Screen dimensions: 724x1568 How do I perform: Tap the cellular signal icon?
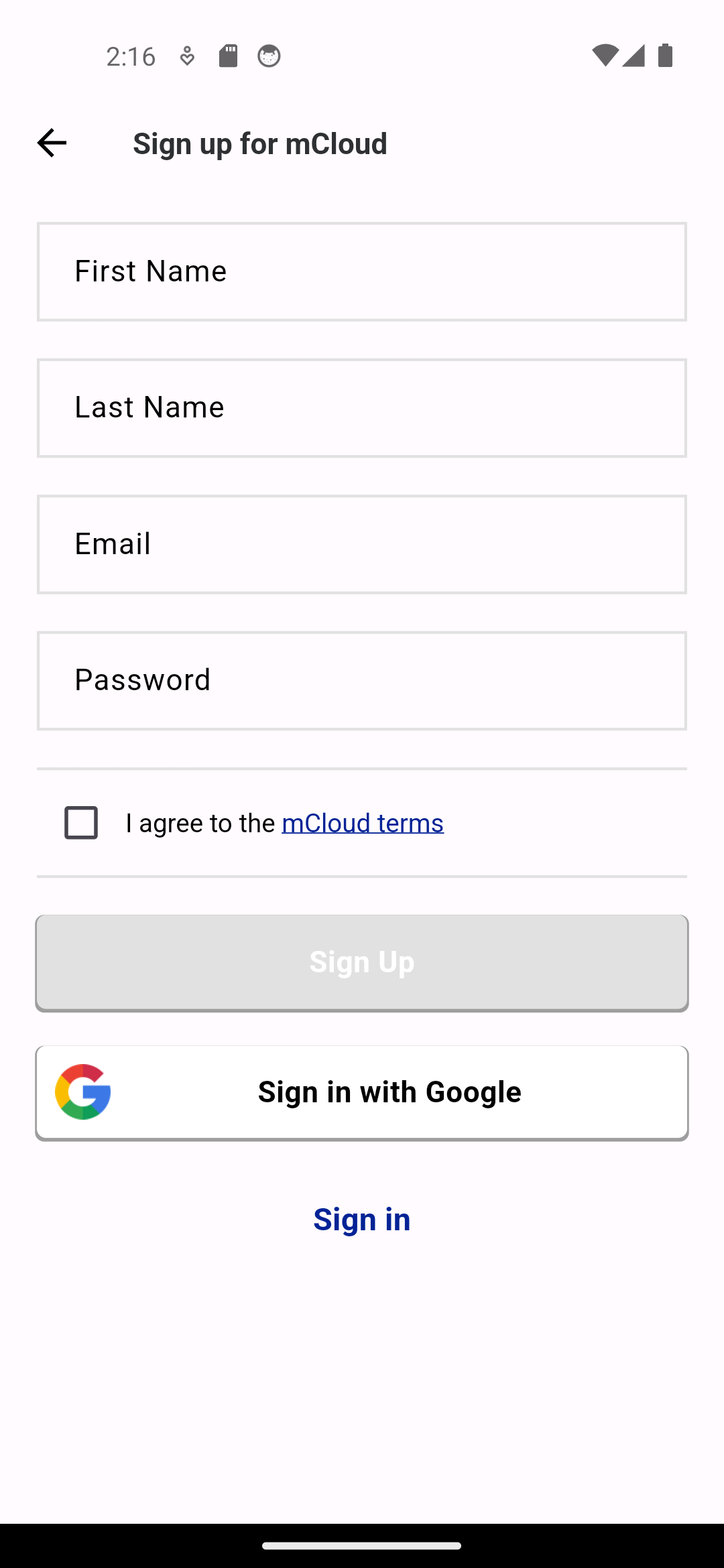point(633,56)
